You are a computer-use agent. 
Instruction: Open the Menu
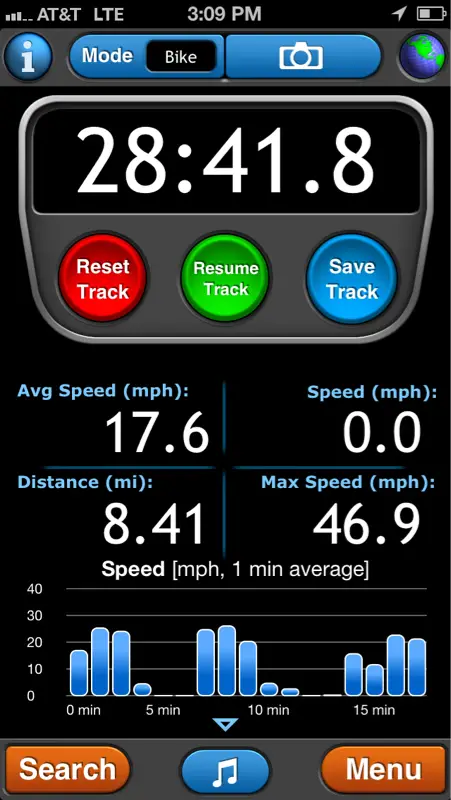[384, 769]
